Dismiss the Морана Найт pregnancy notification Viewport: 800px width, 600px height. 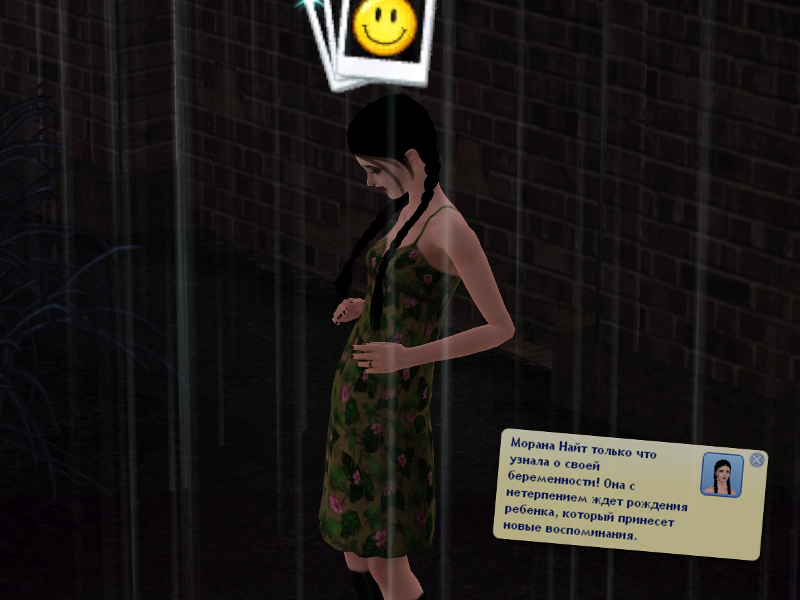coord(757,460)
